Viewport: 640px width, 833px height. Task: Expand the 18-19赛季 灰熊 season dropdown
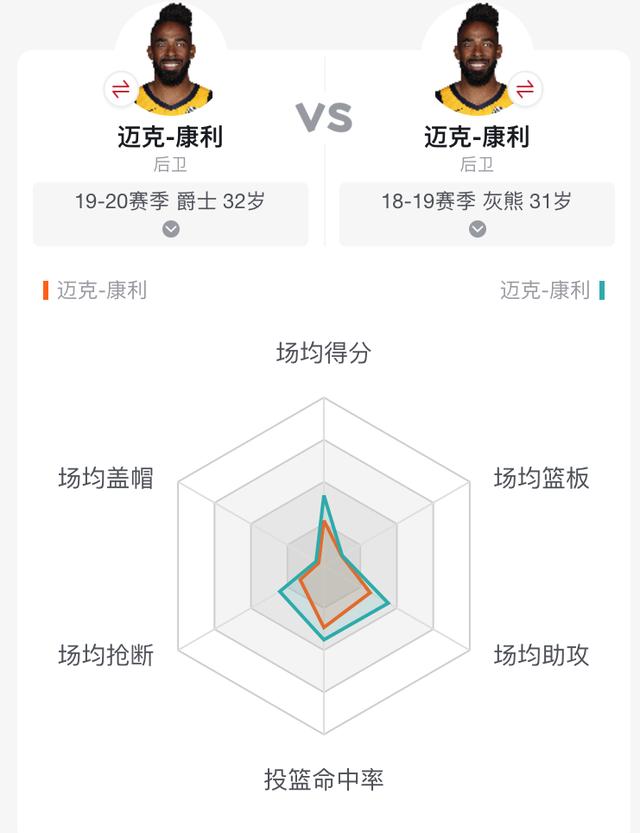(x=477, y=228)
